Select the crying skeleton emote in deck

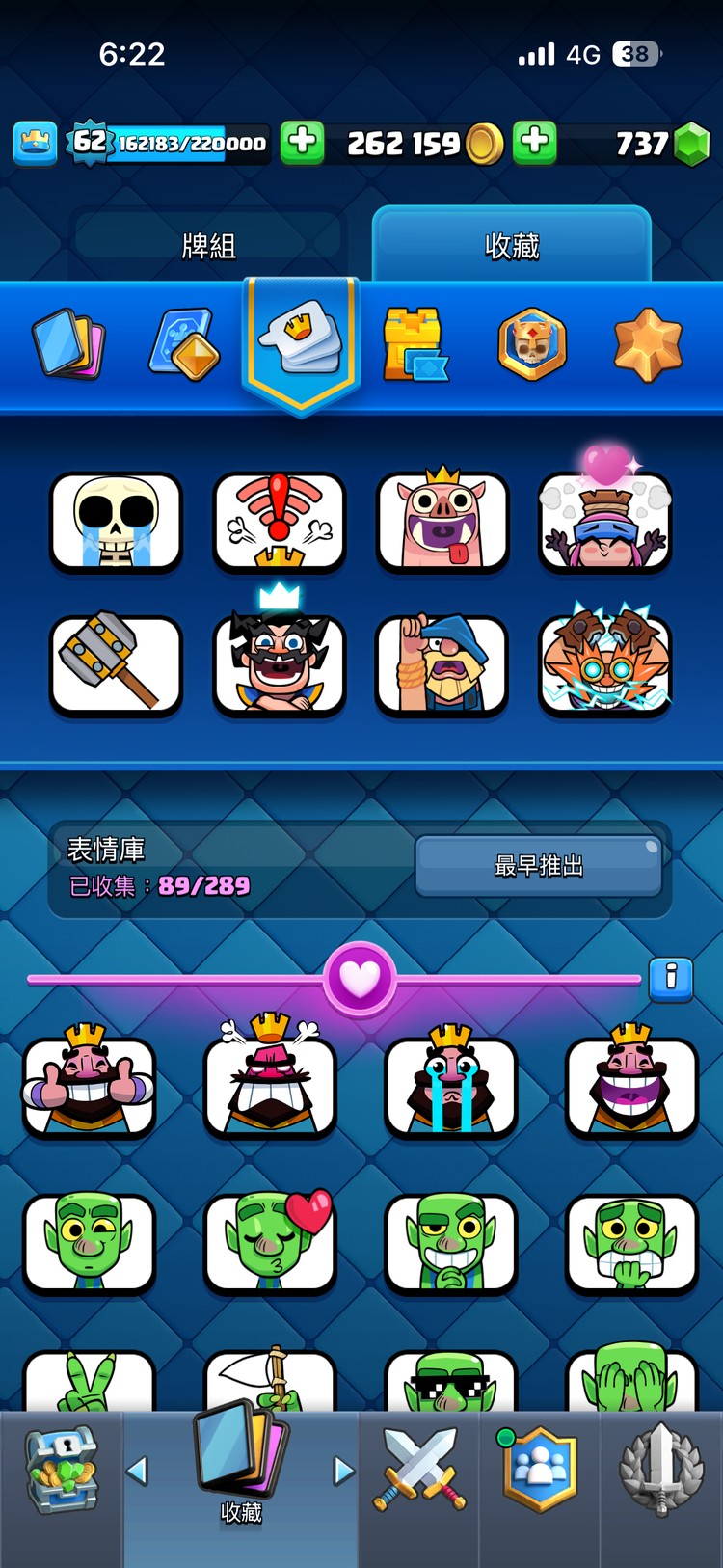click(116, 522)
